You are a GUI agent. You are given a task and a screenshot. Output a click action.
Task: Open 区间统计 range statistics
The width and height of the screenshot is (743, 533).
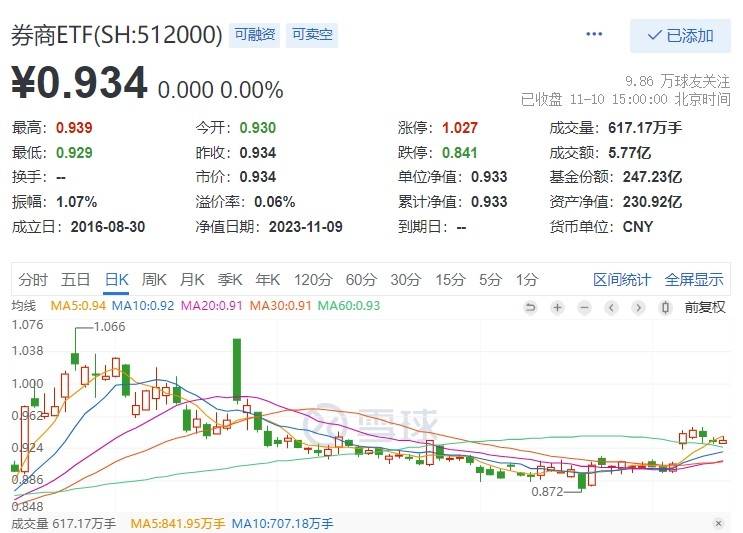621,280
